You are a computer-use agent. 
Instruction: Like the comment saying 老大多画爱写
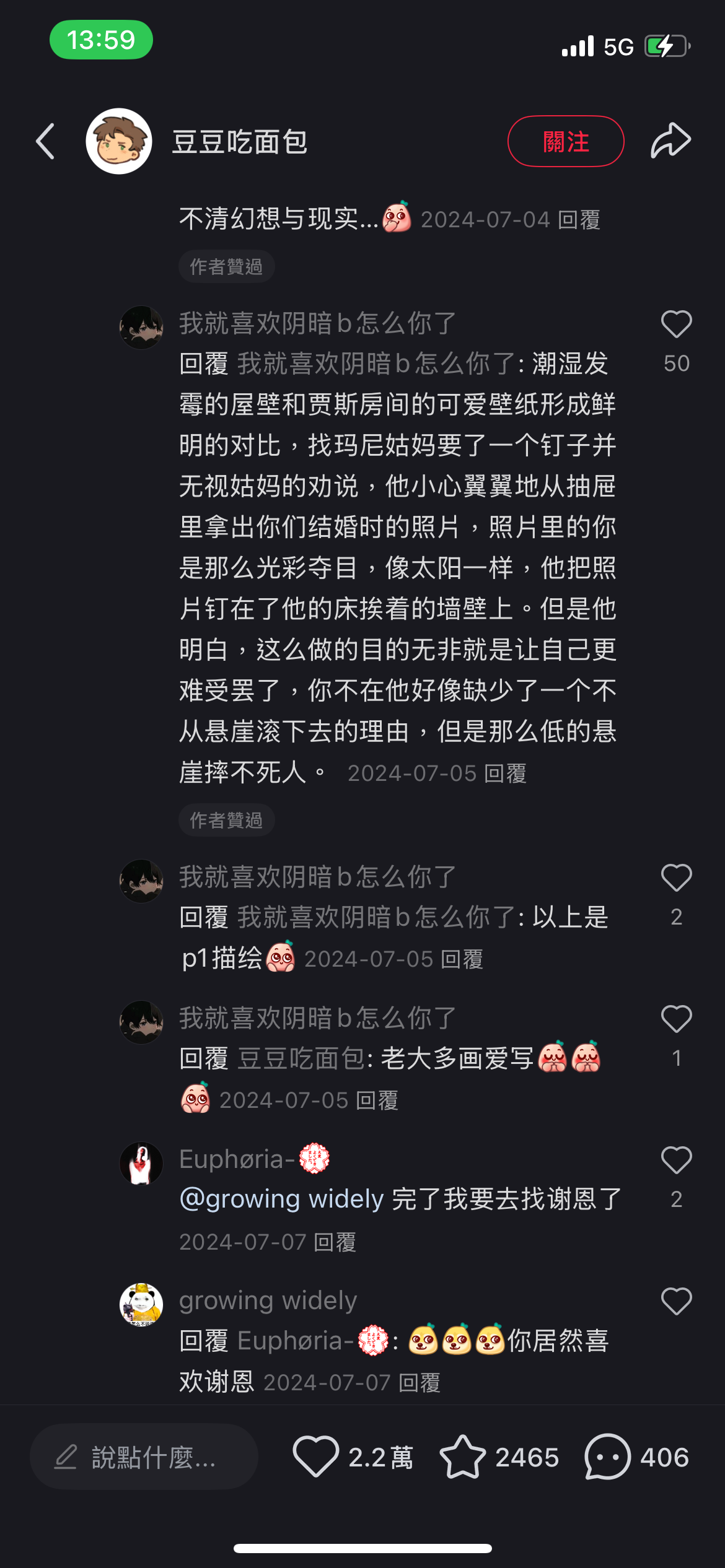click(676, 1019)
